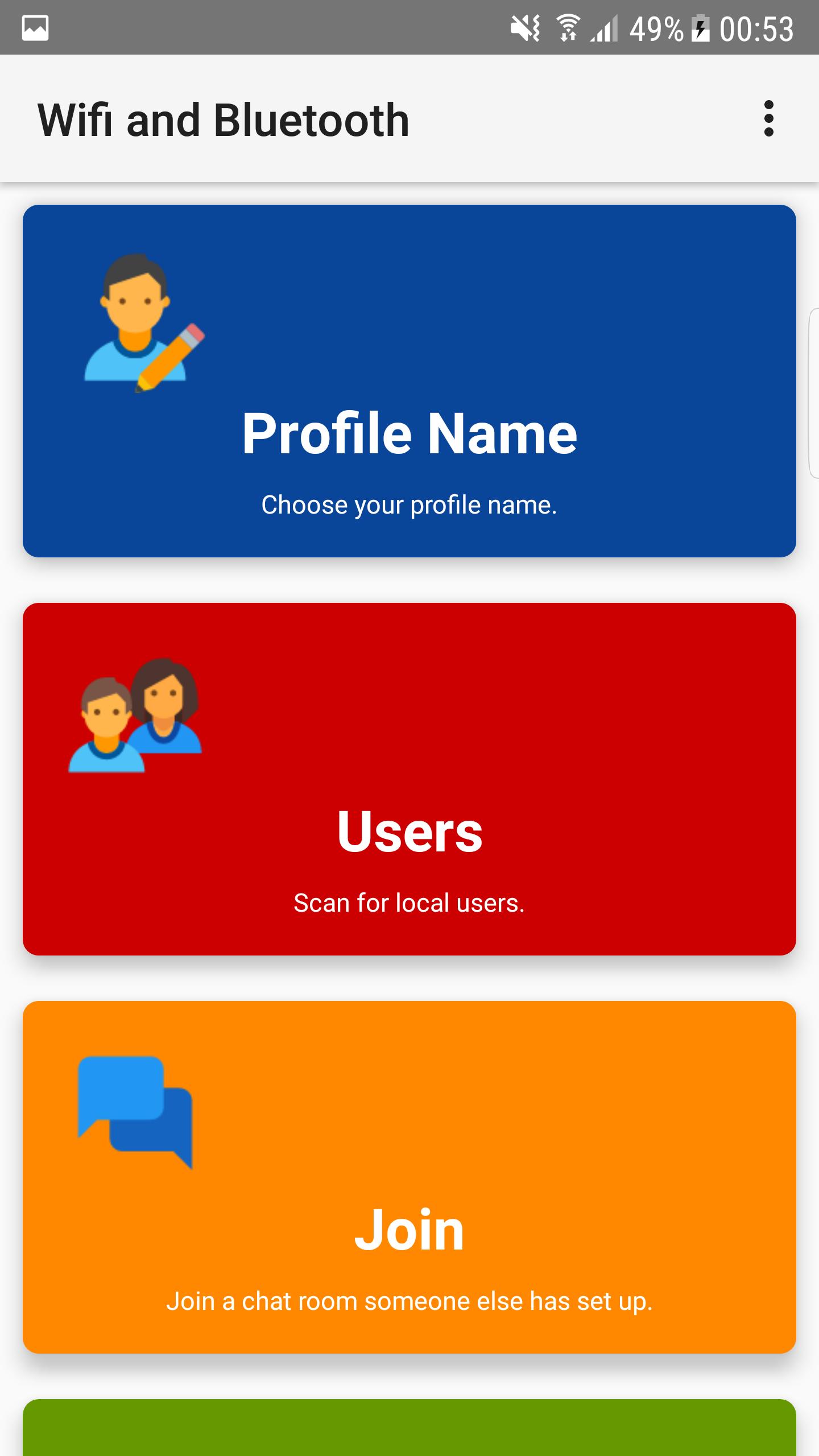Open the Profile Name card
This screenshot has width=819, height=1456.
pyautogui.click(x=409, y=380)
